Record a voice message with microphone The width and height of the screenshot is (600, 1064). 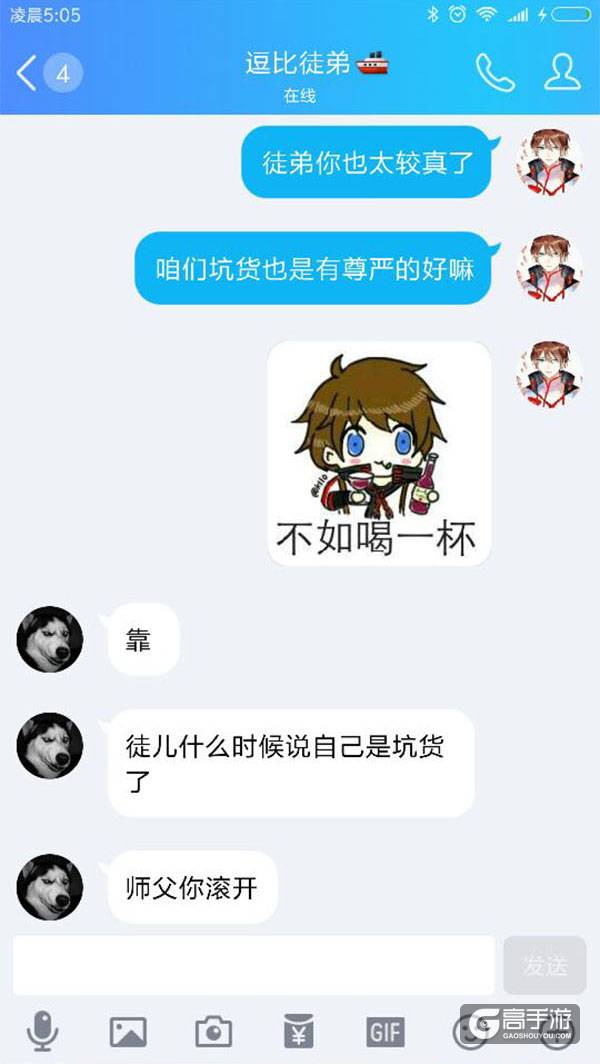point(42,1030)
